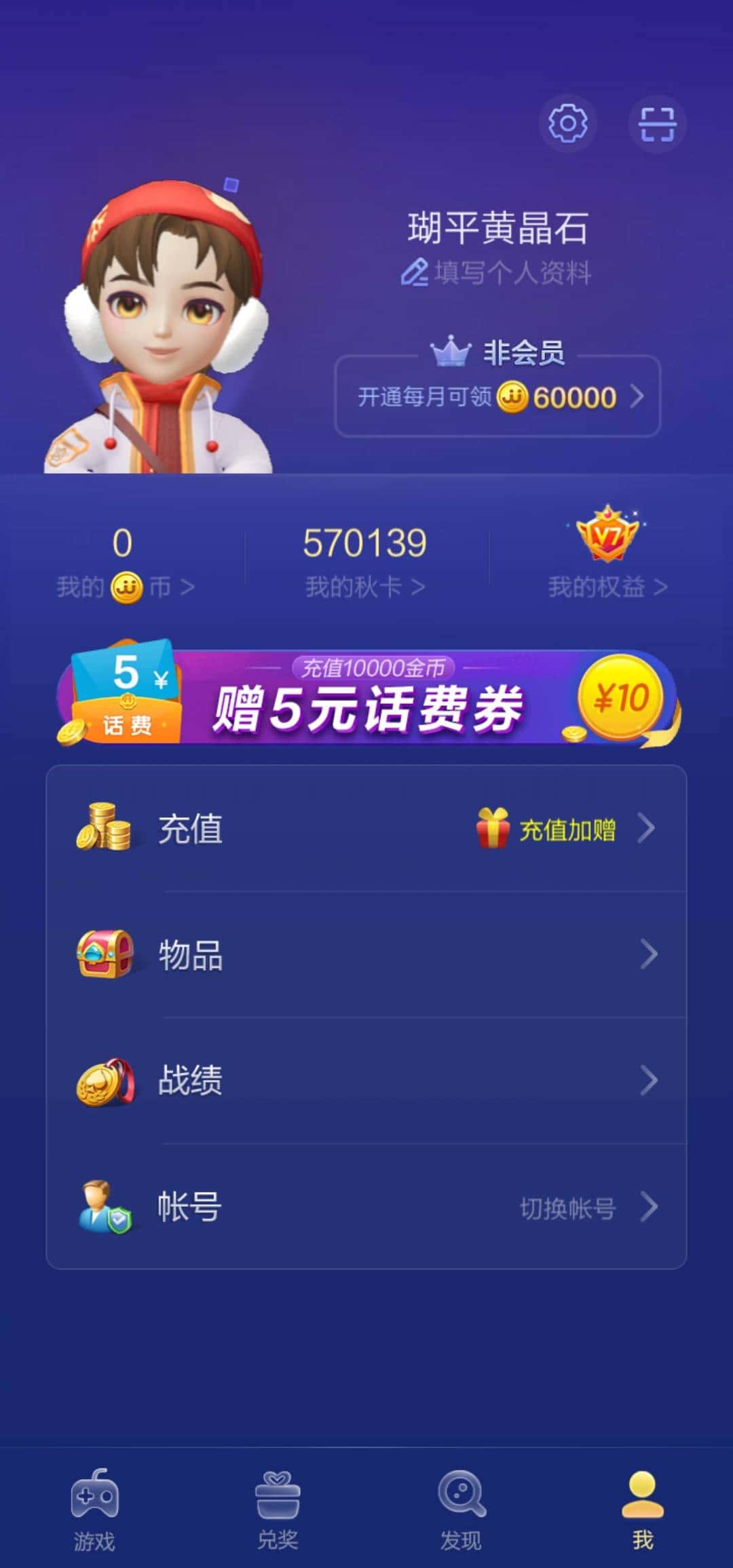
Task: Open the 物品 row chevron
Action: click(650, 956)
